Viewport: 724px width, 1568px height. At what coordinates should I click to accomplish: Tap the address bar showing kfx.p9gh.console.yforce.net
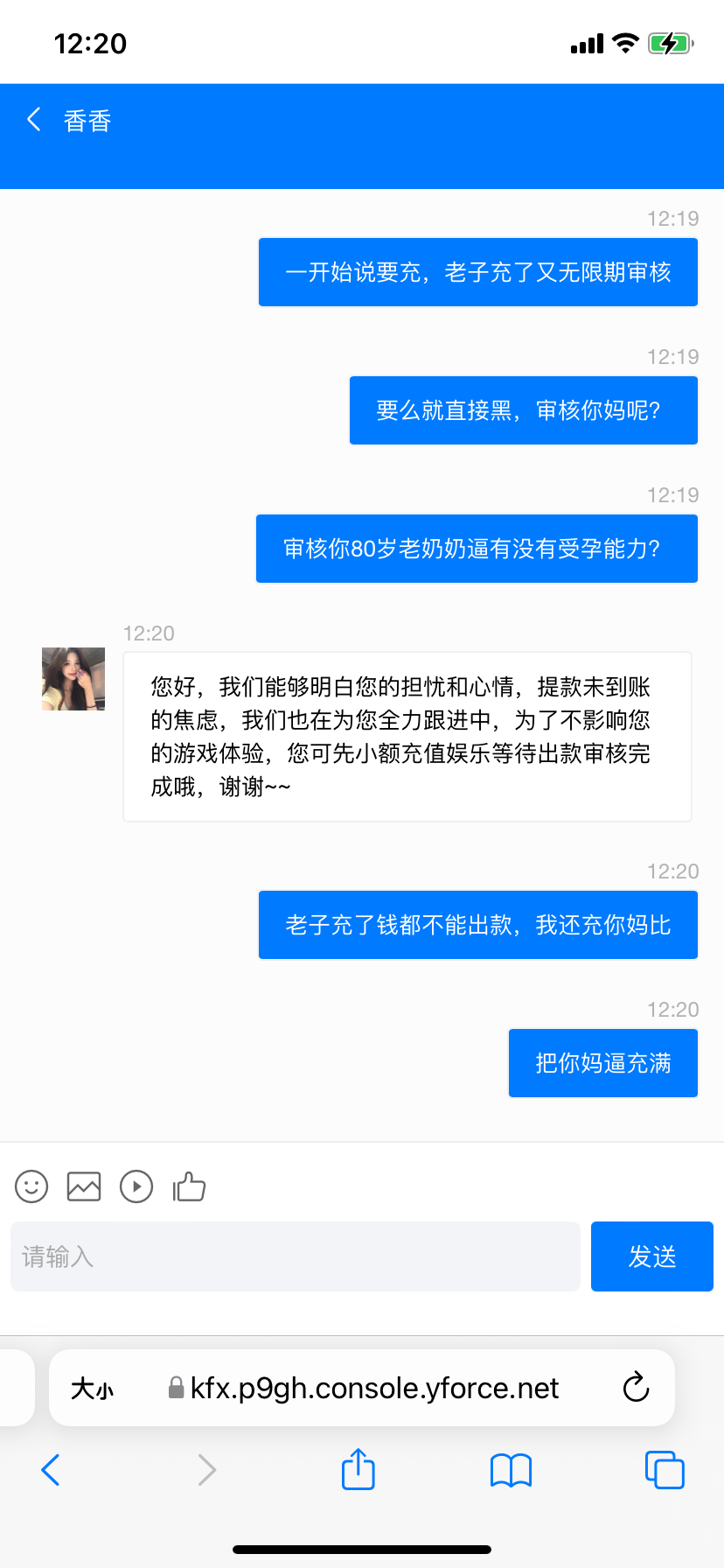(376, 1388)
